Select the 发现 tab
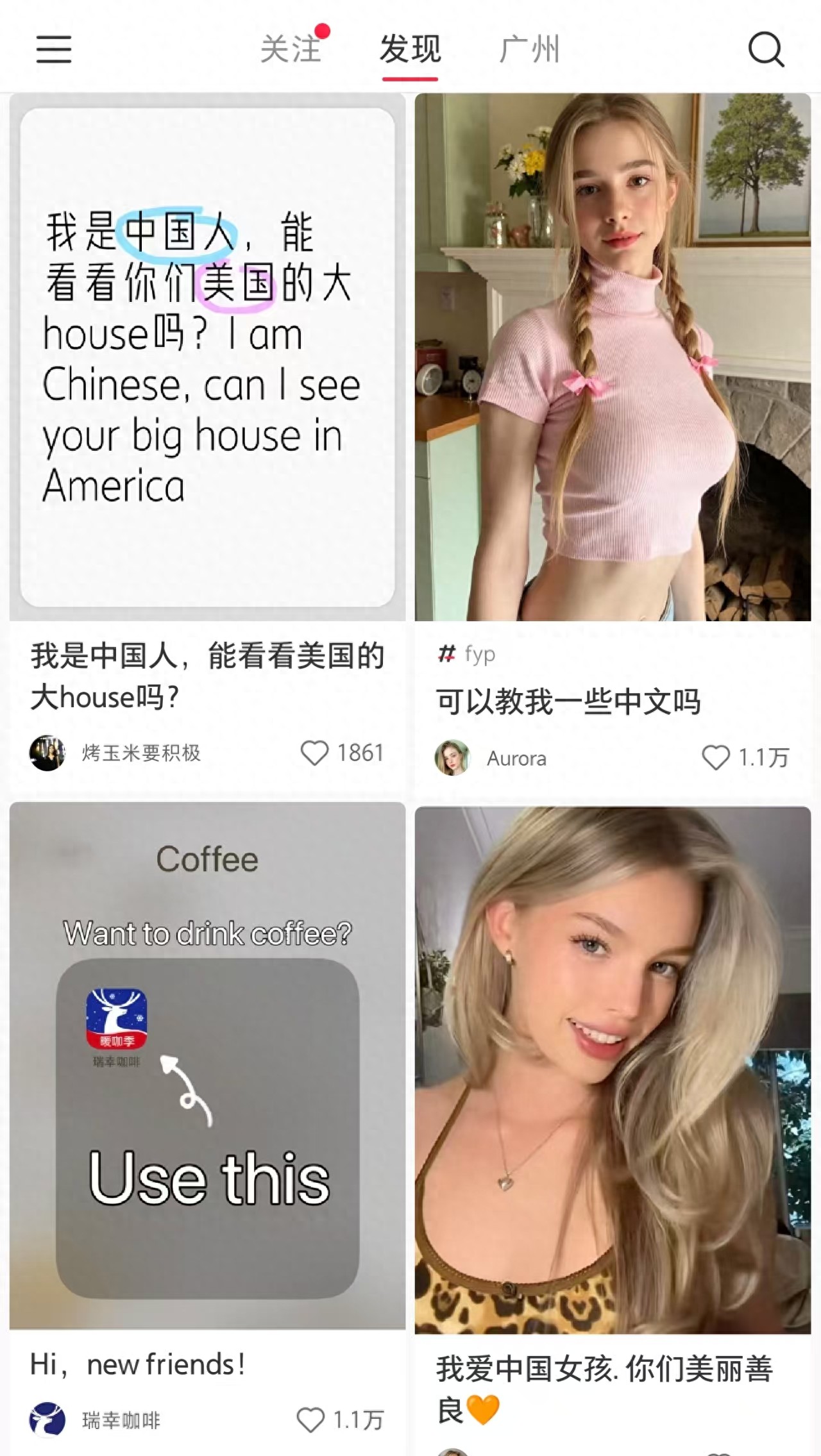This screenshot has width=821, height=1456. [x=410, y=49]
